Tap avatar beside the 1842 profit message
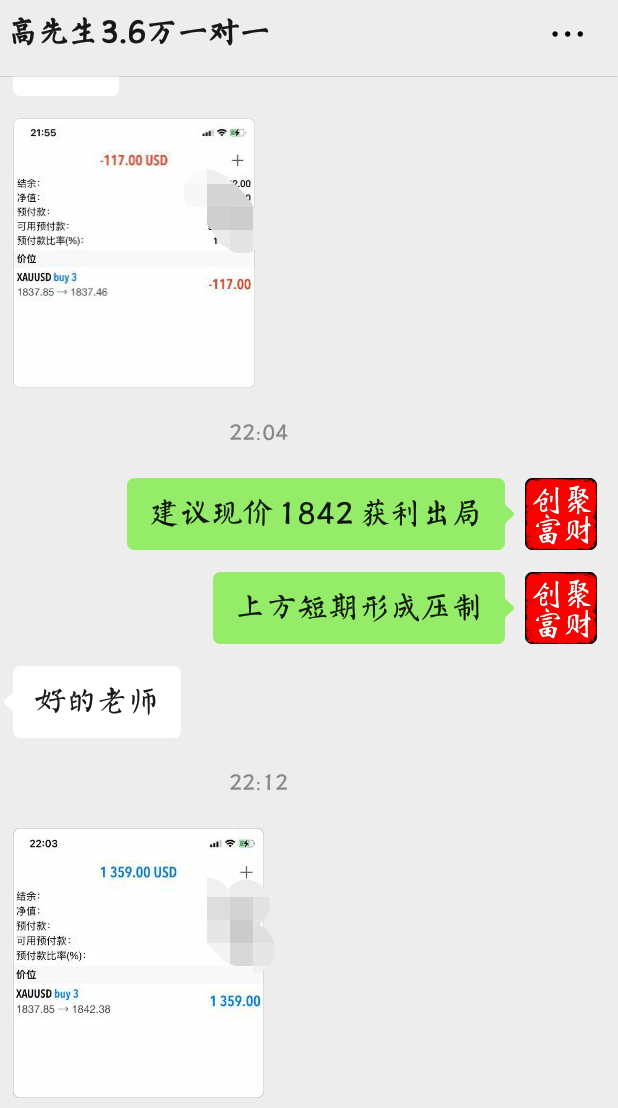The width and height of the screenshot is (618, 1108). pos(561,514)
